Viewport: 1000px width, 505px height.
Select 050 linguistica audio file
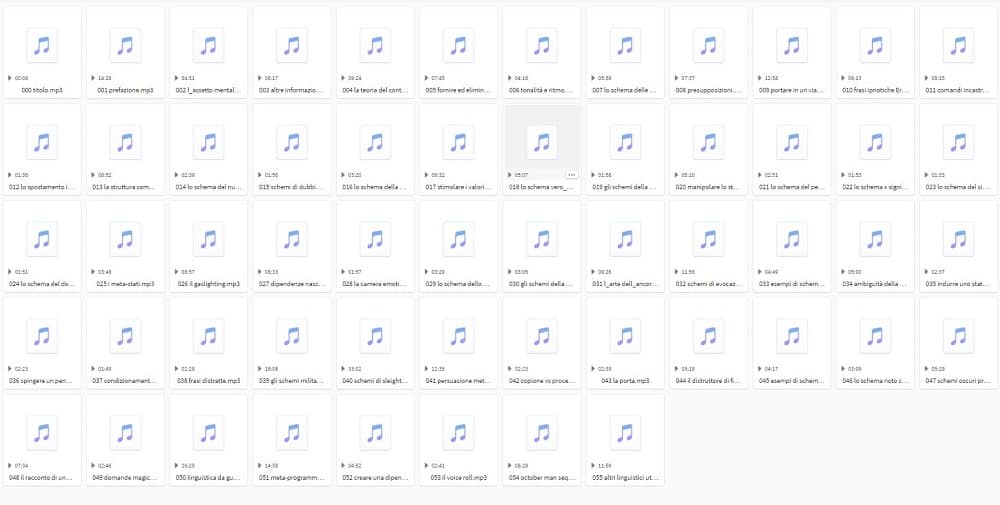click(208, 433)
